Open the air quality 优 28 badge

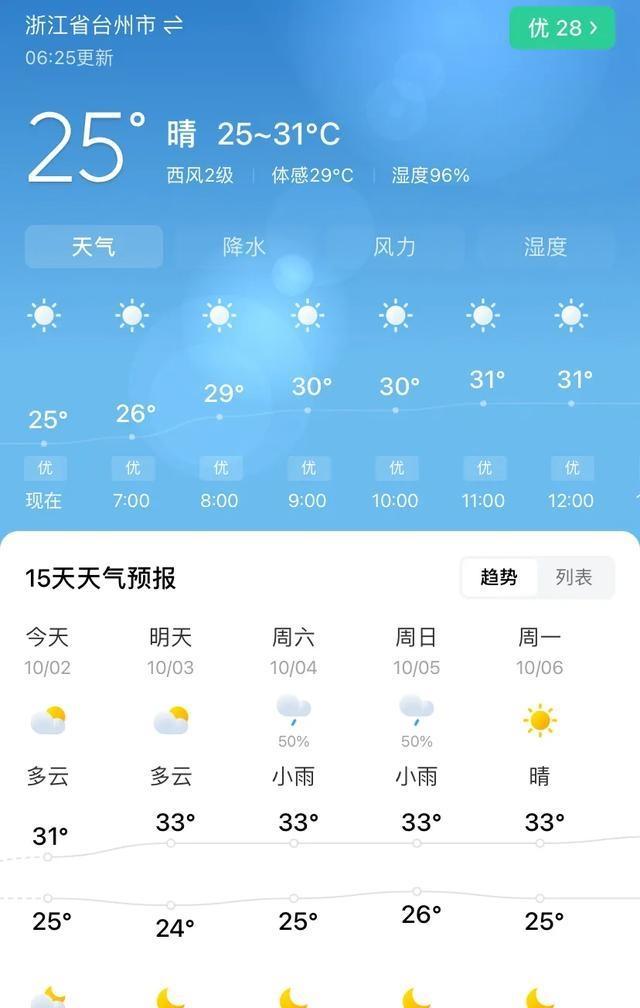point(561,28)
